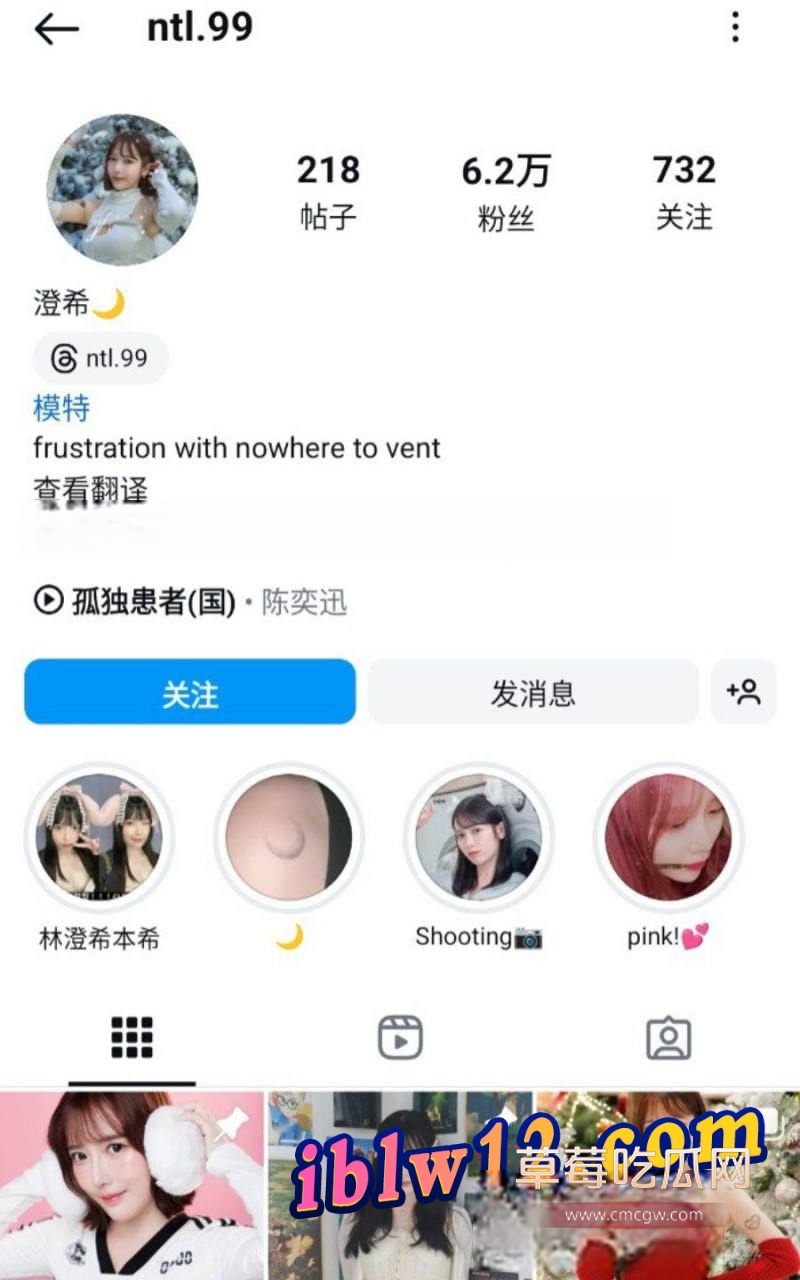View the 粉丝 followers list
The height and width of the screenshot is (1280, 800).
[506, 192]
